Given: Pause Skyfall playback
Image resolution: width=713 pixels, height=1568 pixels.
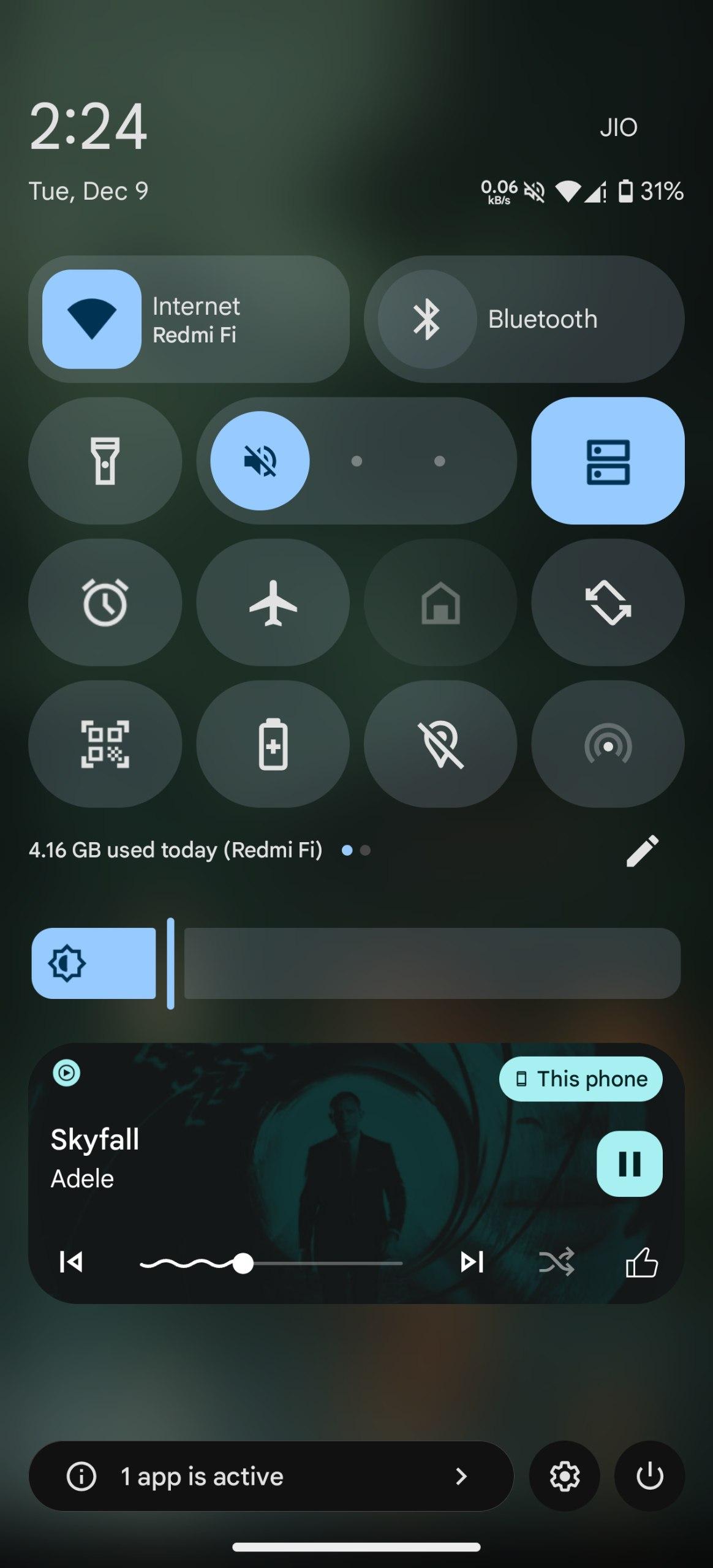Looking at the screenshot, I should [629, 1164].
